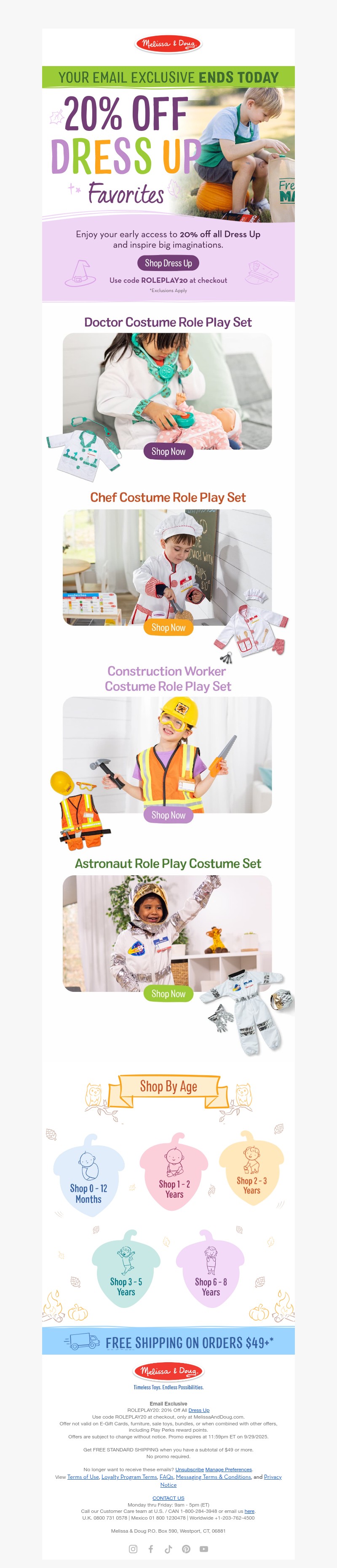The width and height of the screenshot is (337, 1568).
Task: Shop Now for Chef Costume set
Action: (x=168, y=627)
